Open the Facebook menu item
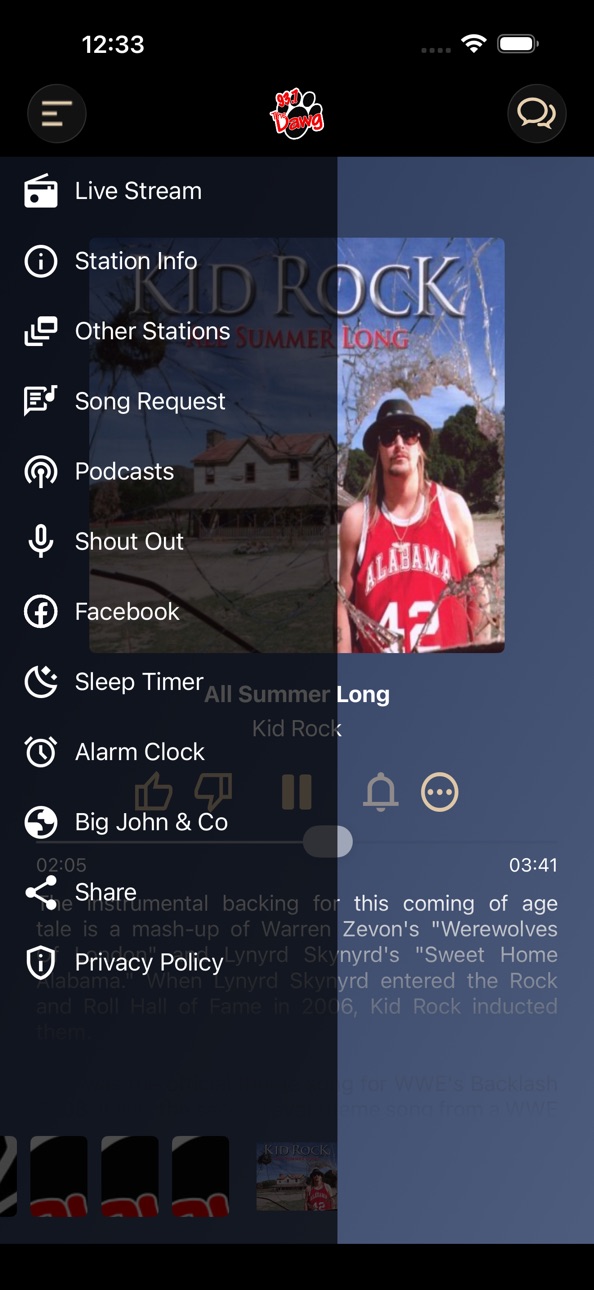594x1290 pixels. [x=168, y=611]
